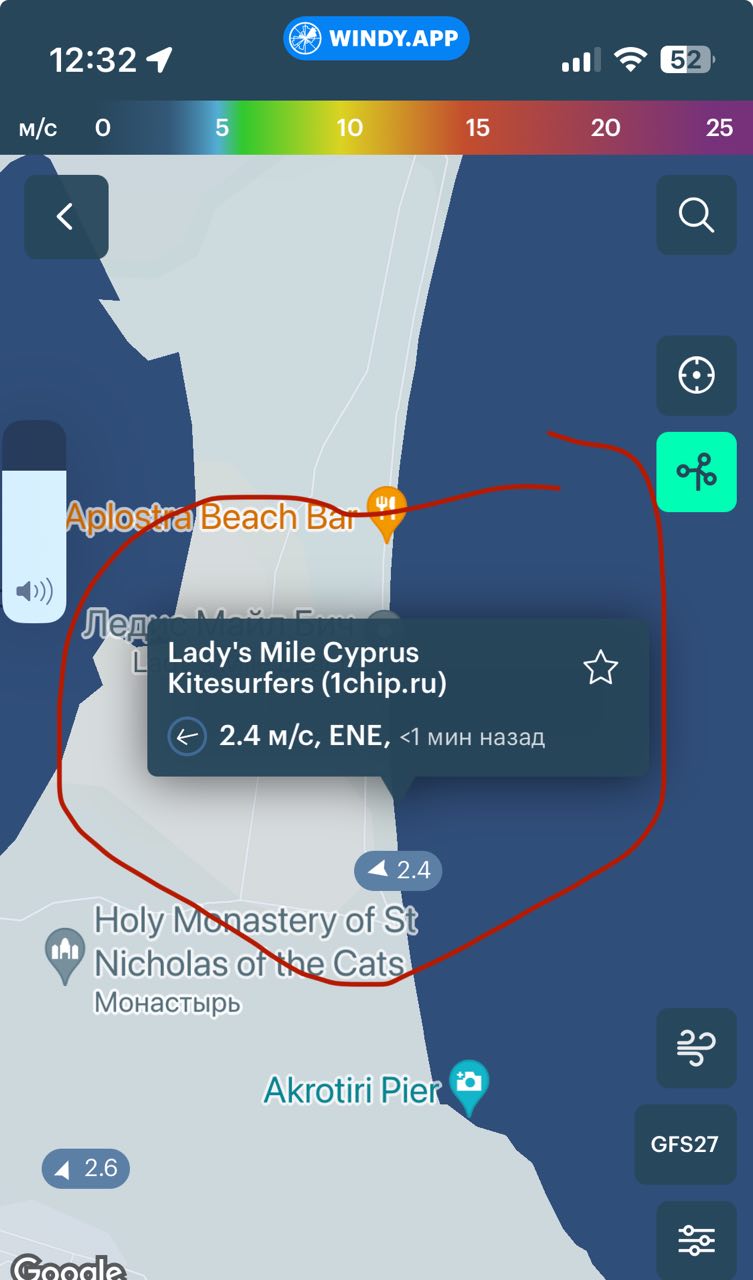Change the GFS27 forecast model
Image resolution: width=753 pixels, height=1280 pixels.
(685, 1144)
